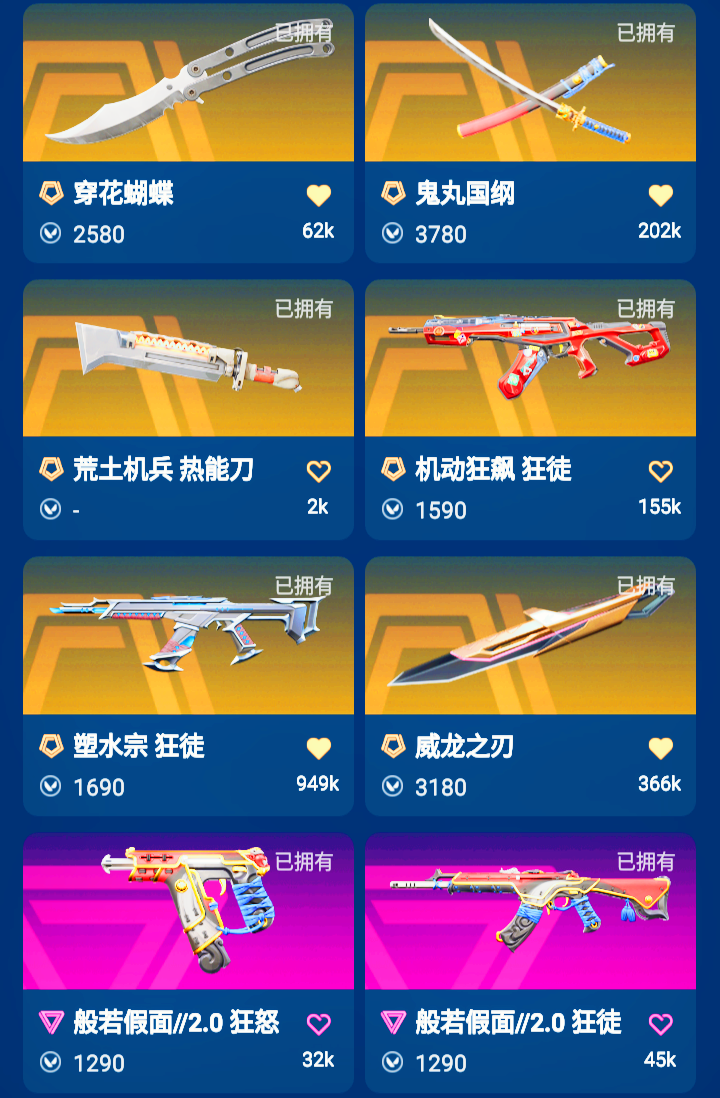Unlike the 穿花蝴蝶 skin

coord(318,195)
